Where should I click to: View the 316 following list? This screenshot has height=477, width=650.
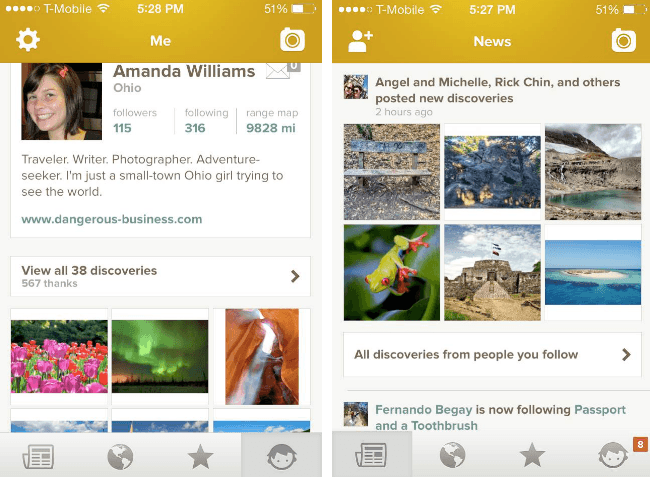point(195,127)
